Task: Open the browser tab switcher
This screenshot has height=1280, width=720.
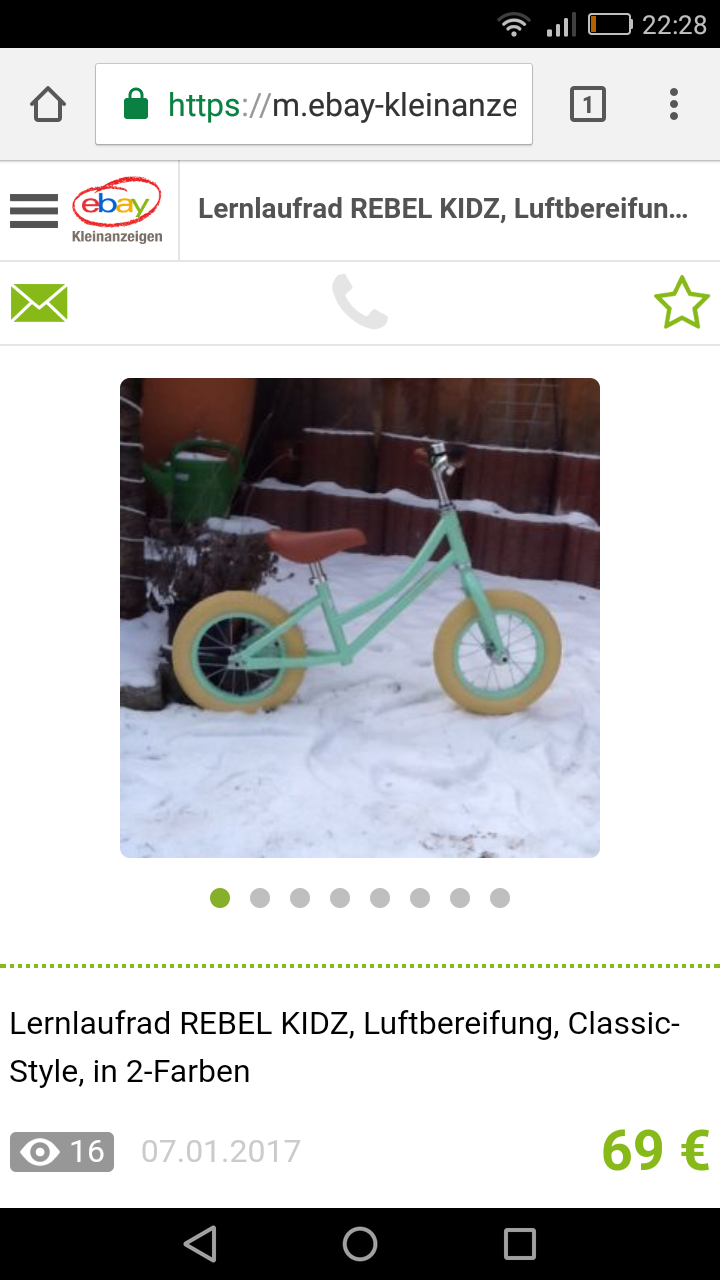Action: pyautogui.click(x=587, y=104)
